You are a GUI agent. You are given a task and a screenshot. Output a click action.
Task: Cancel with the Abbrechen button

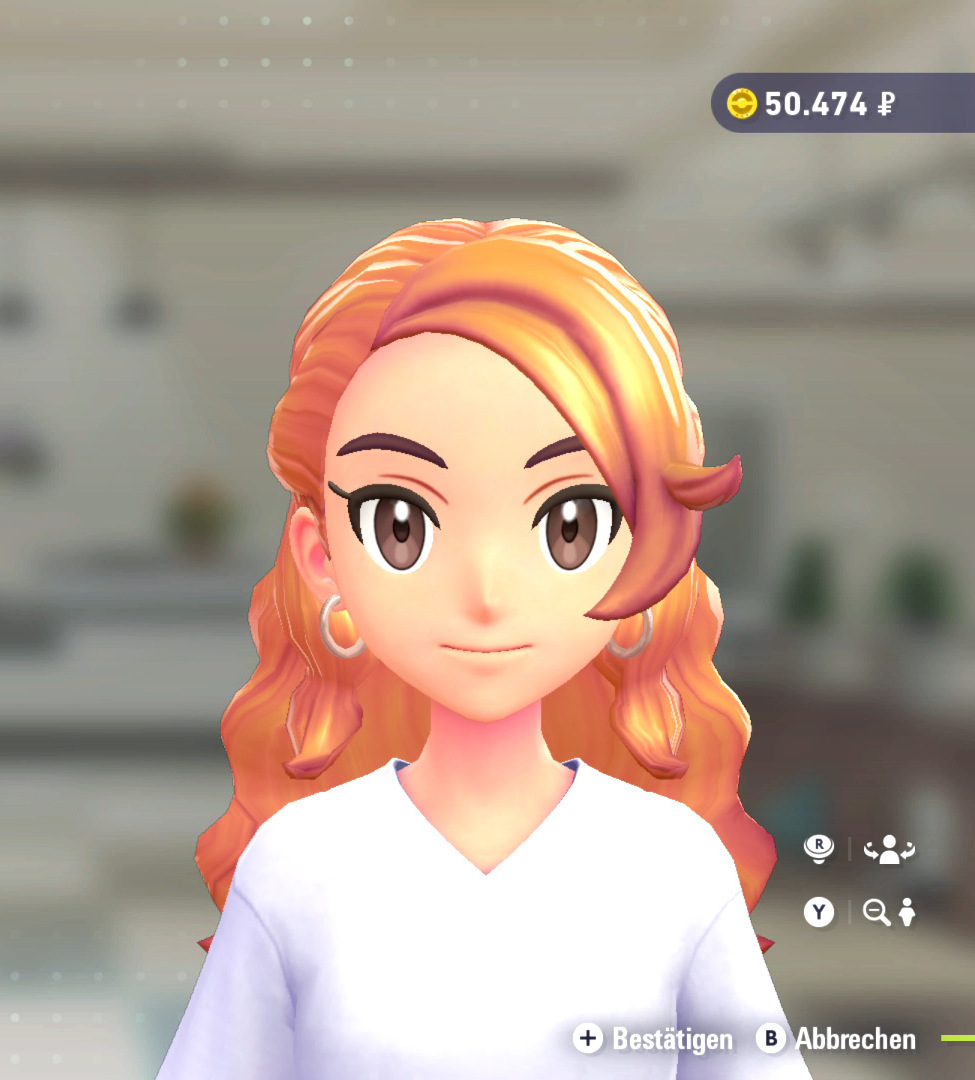[836, 1039]
